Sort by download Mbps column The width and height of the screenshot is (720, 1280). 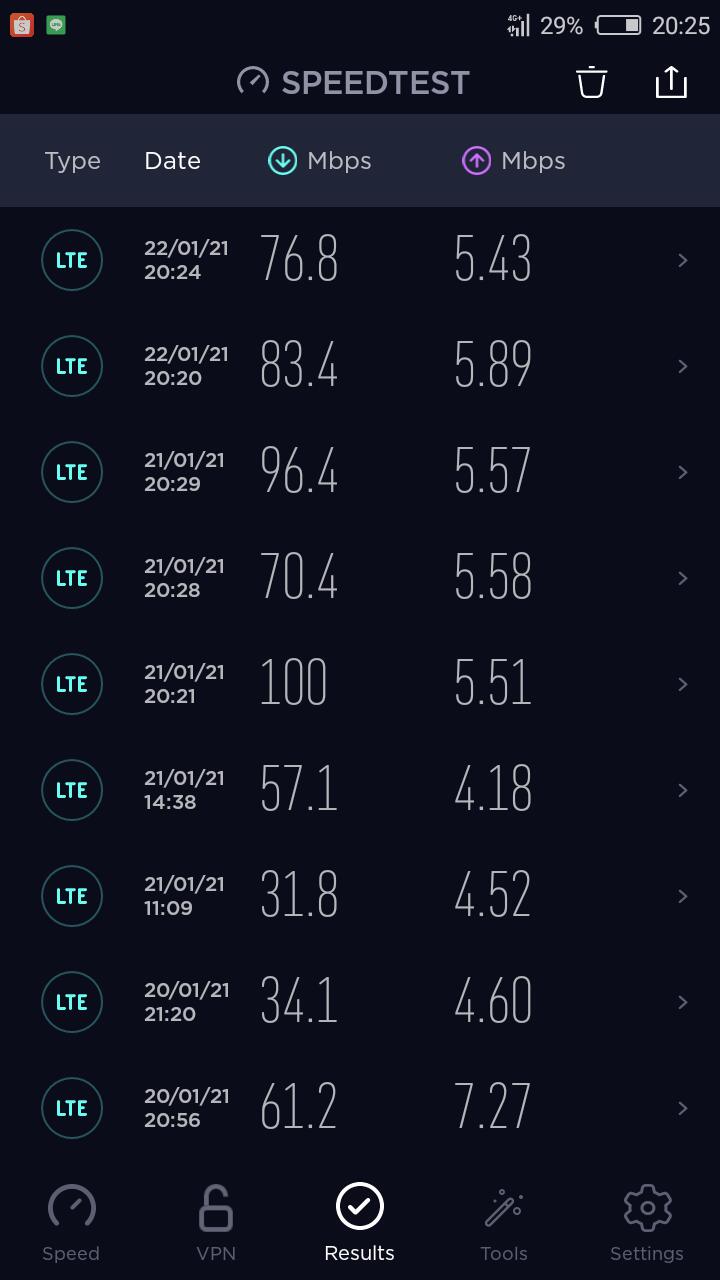[x=319, y=161]
